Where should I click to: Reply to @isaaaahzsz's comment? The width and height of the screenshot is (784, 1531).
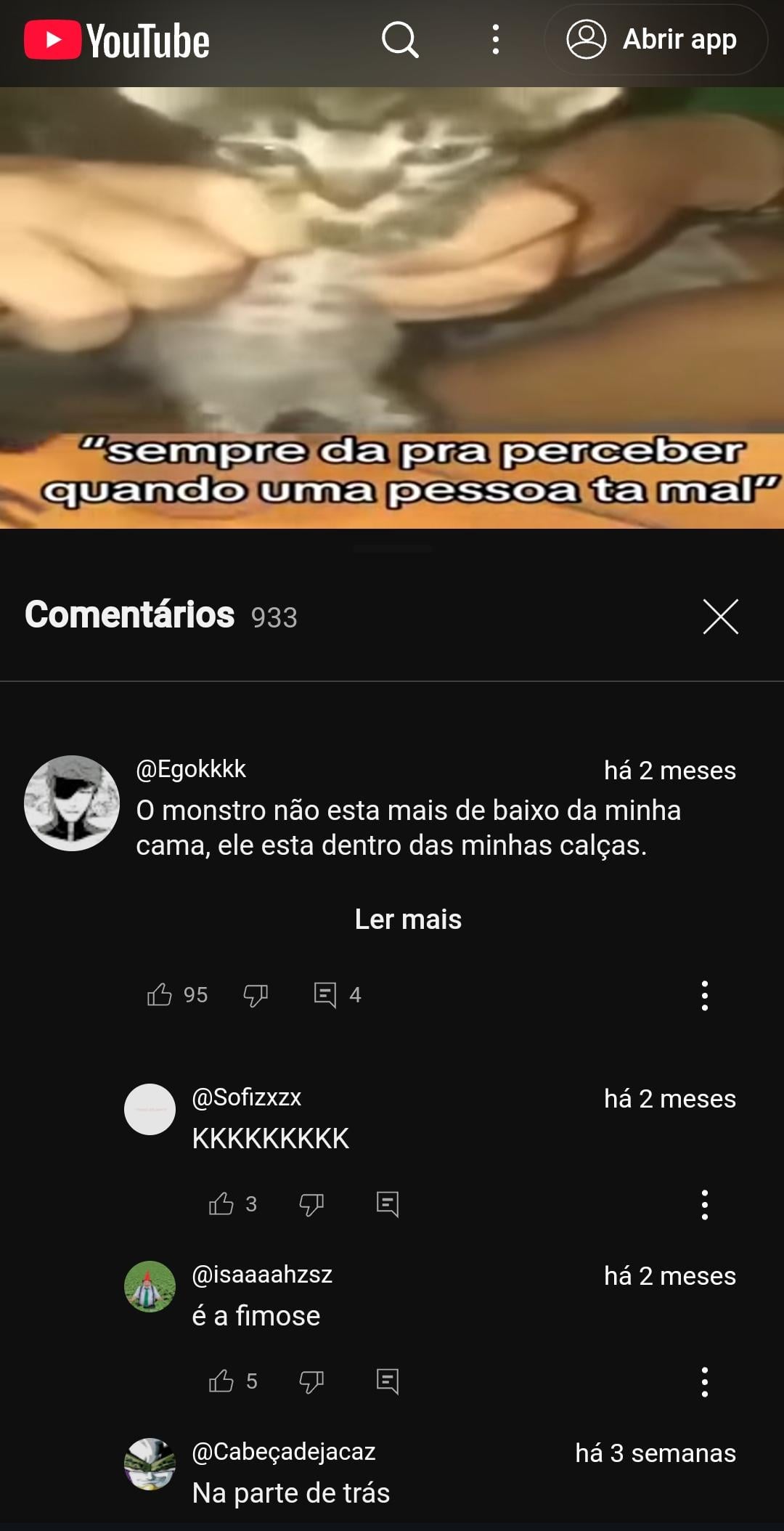388,1381
